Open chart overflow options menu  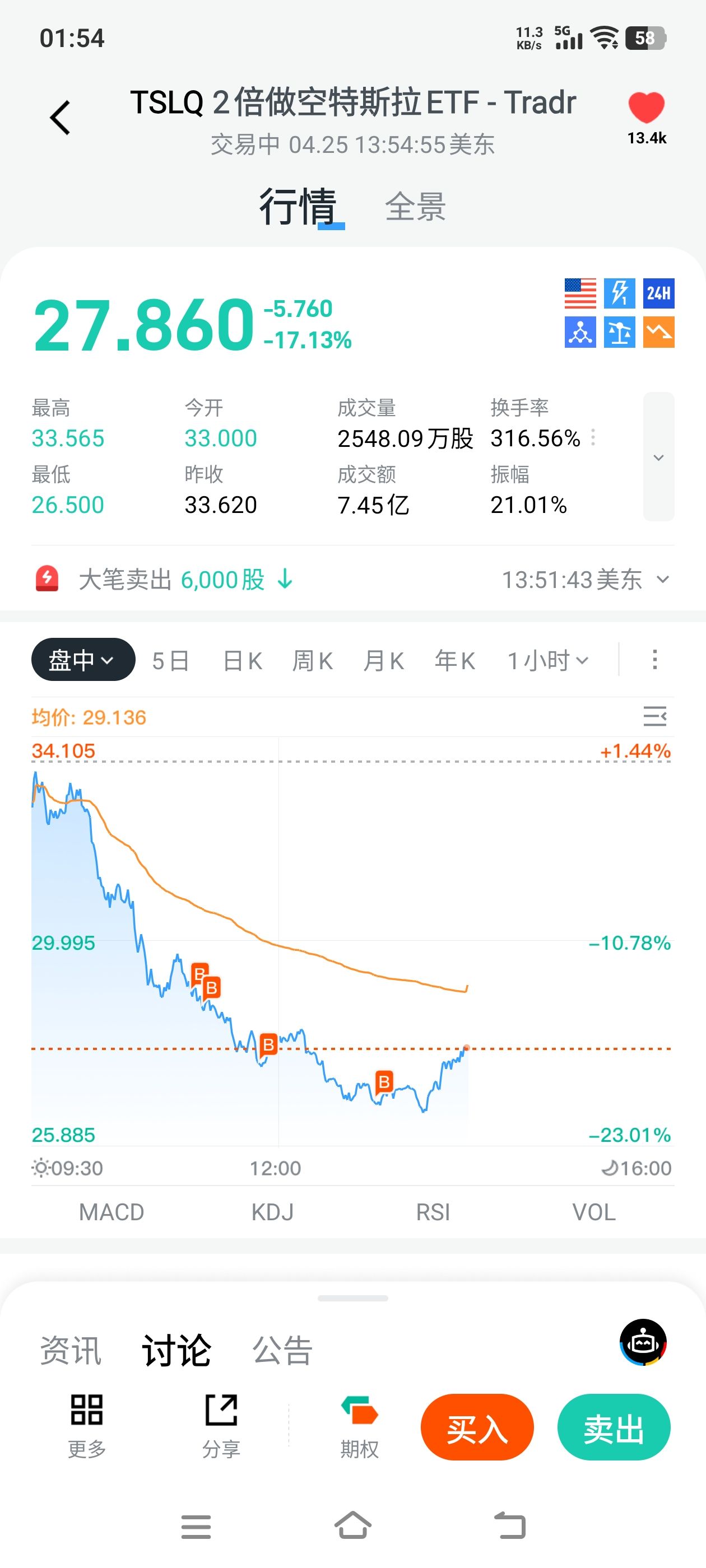[655, 660]
